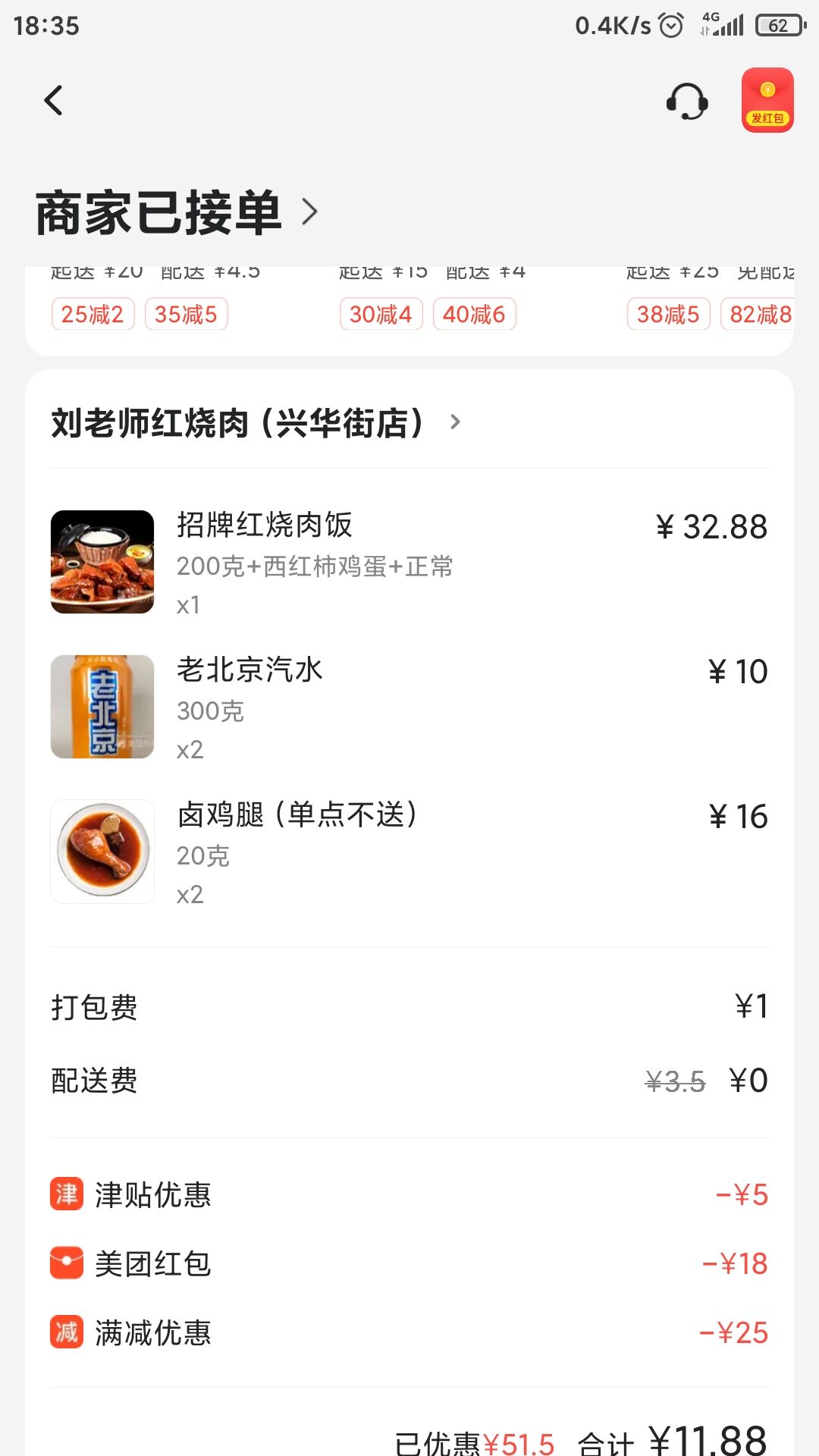Click the 减 full-reduction discount icon
Screen dimensions: 819x1456
point(67,1332)
